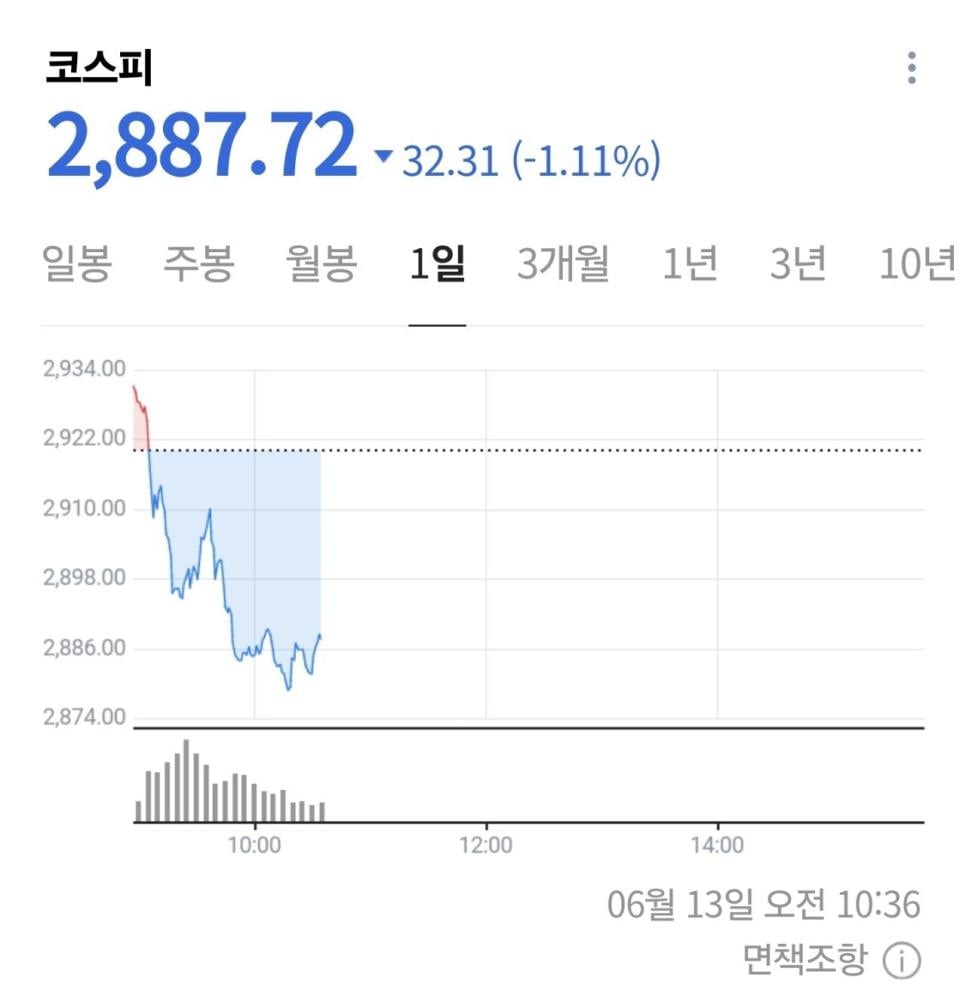
Task: Show the 3년 chart range
Action: pyautogui.click(x=798, y=264)
